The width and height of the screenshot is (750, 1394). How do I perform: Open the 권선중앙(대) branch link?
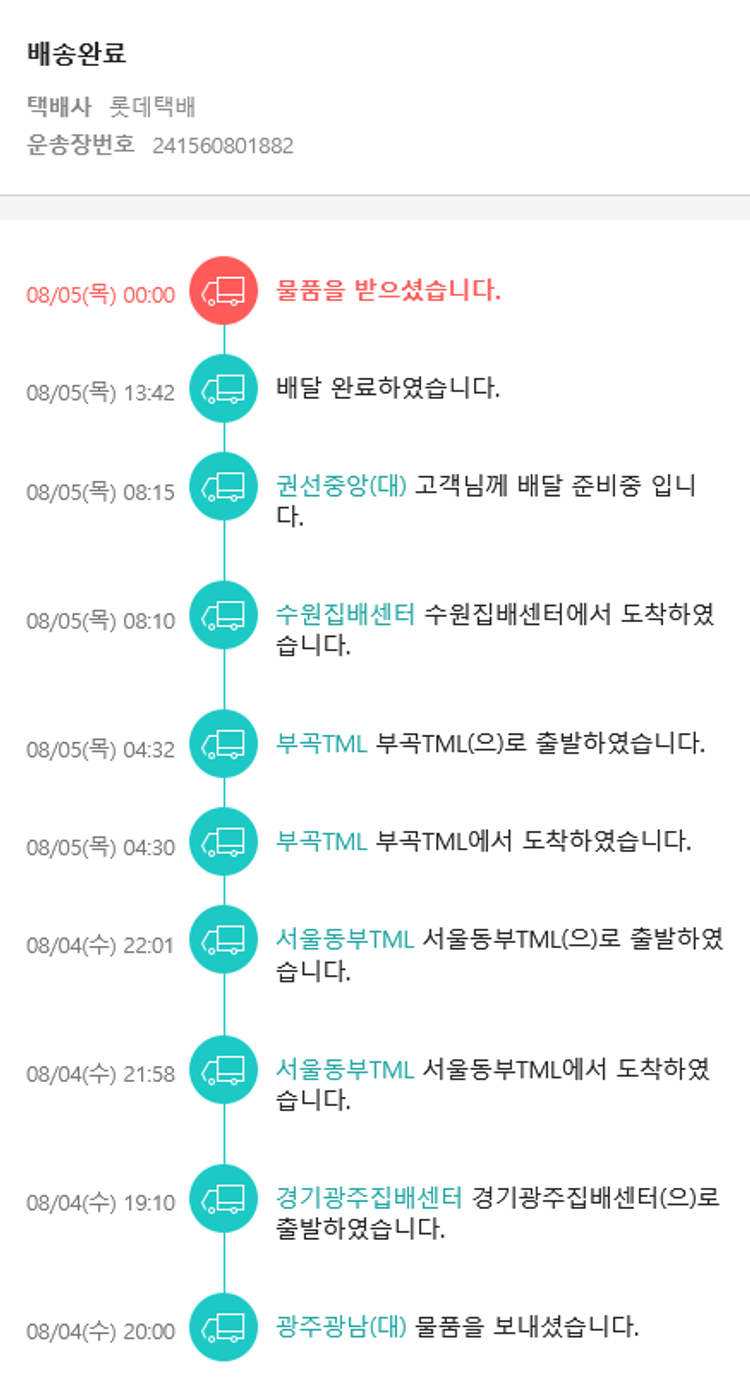point(341,486)
